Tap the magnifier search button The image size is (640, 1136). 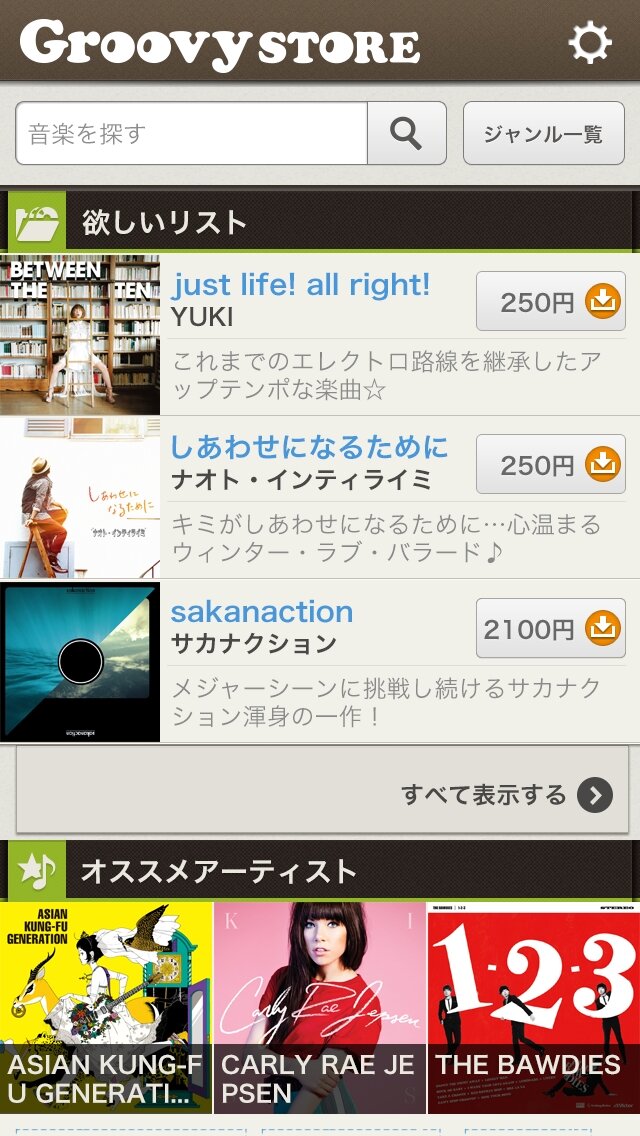click(x=406, y=133)
